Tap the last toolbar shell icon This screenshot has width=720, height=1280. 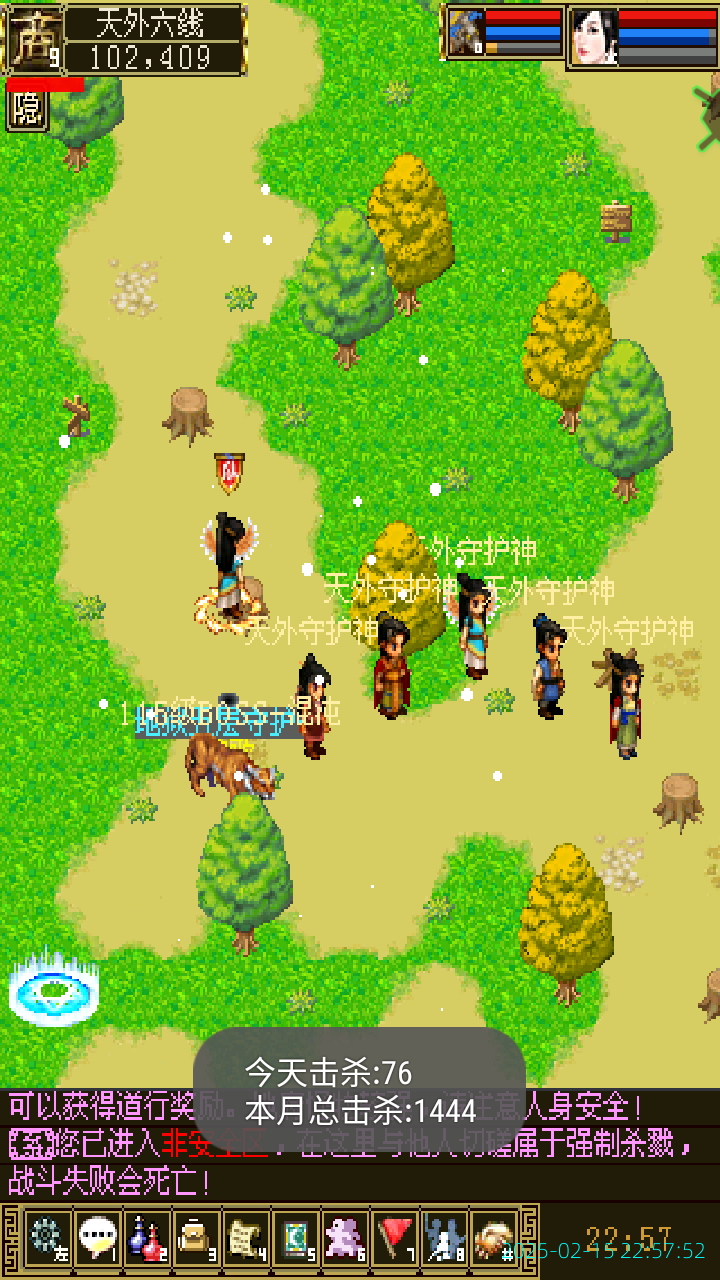click(x=494, y=1238)
